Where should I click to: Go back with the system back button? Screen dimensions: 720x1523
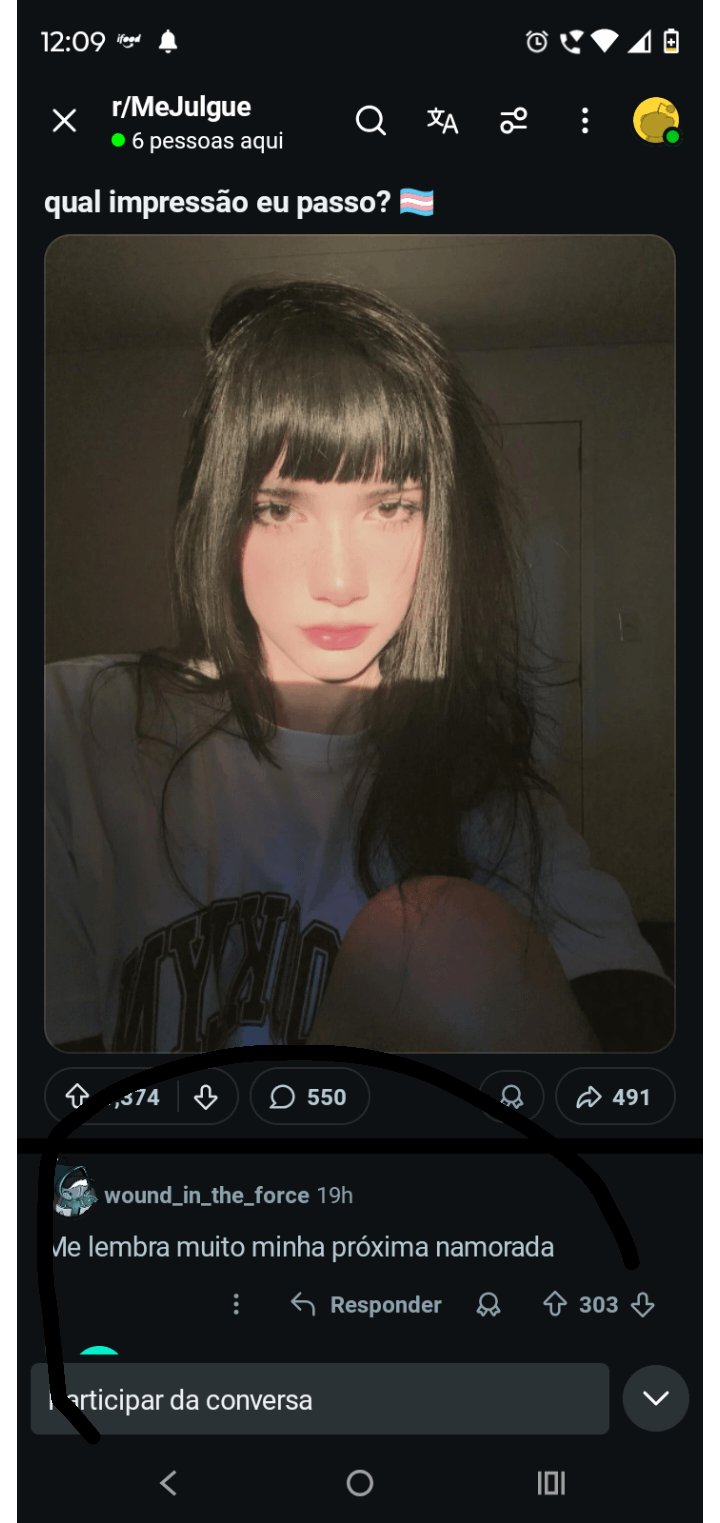point(168,1482)
